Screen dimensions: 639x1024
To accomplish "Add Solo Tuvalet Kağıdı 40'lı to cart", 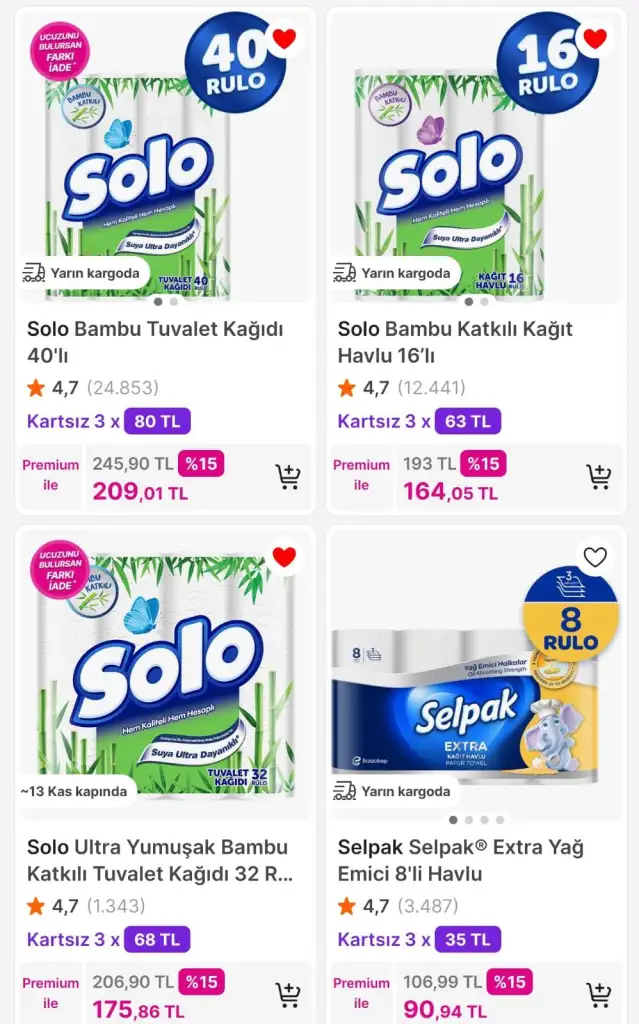I will coord(288,477).
